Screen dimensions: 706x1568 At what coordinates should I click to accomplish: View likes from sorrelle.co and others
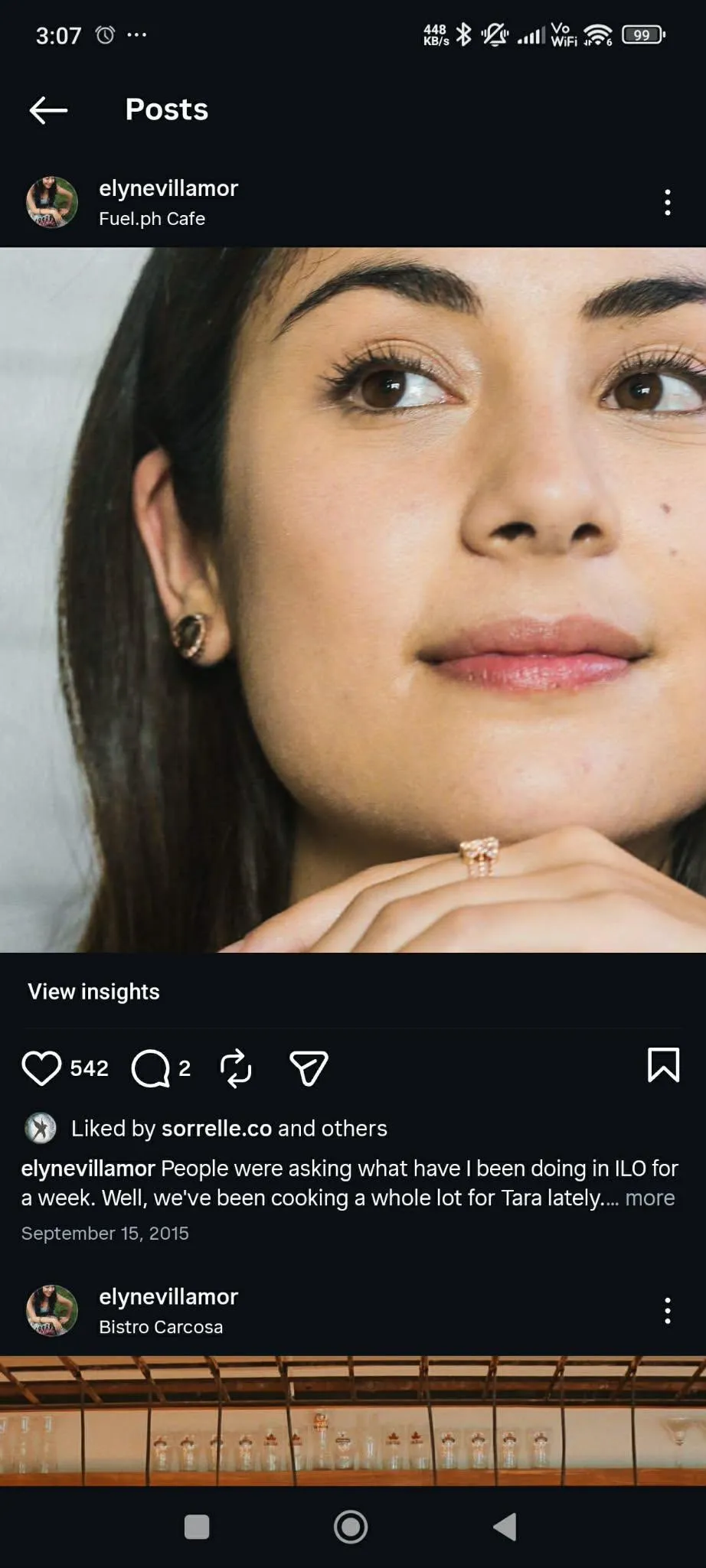[229, 1129]
